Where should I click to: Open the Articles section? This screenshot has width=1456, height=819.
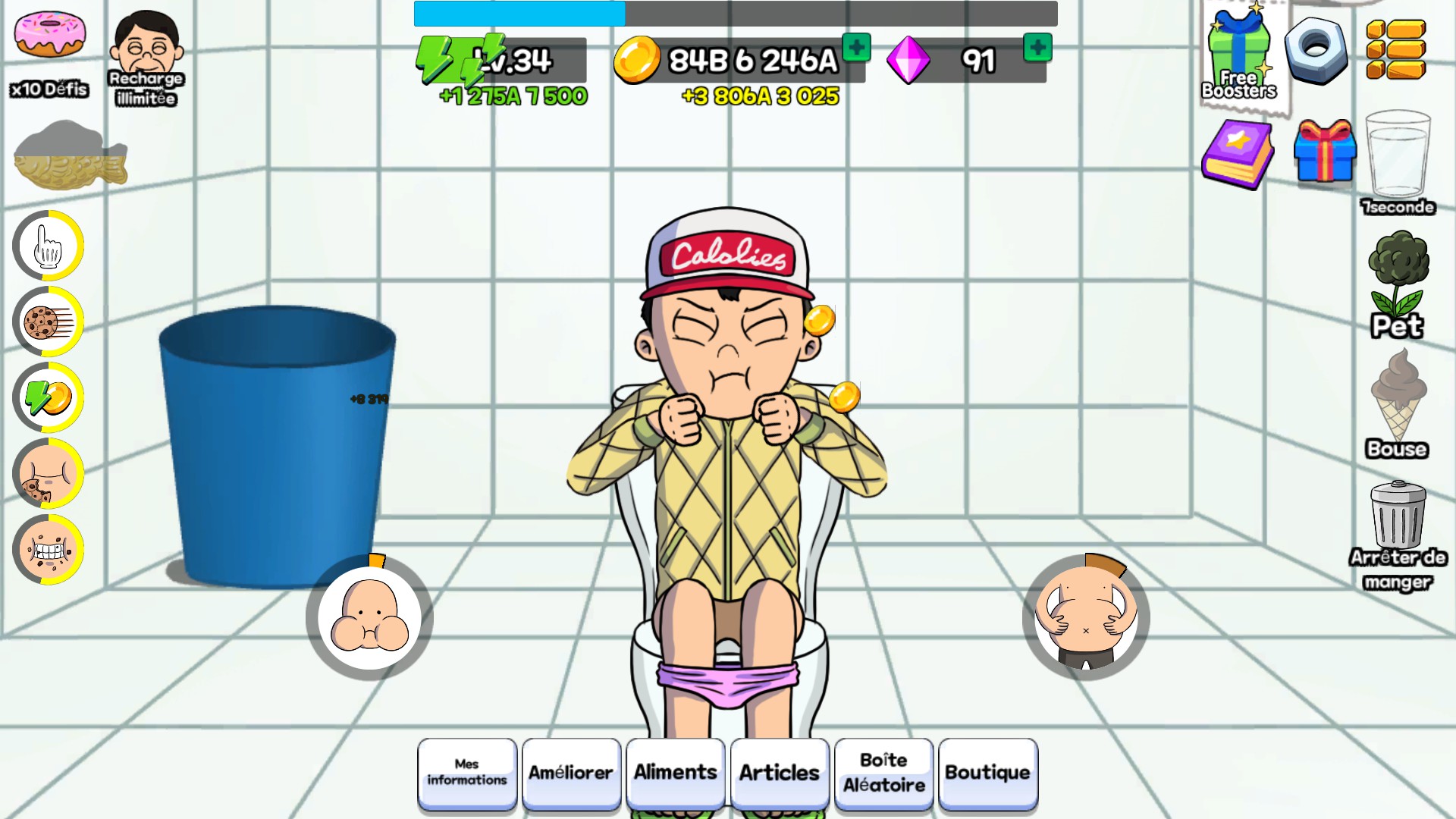780,773
